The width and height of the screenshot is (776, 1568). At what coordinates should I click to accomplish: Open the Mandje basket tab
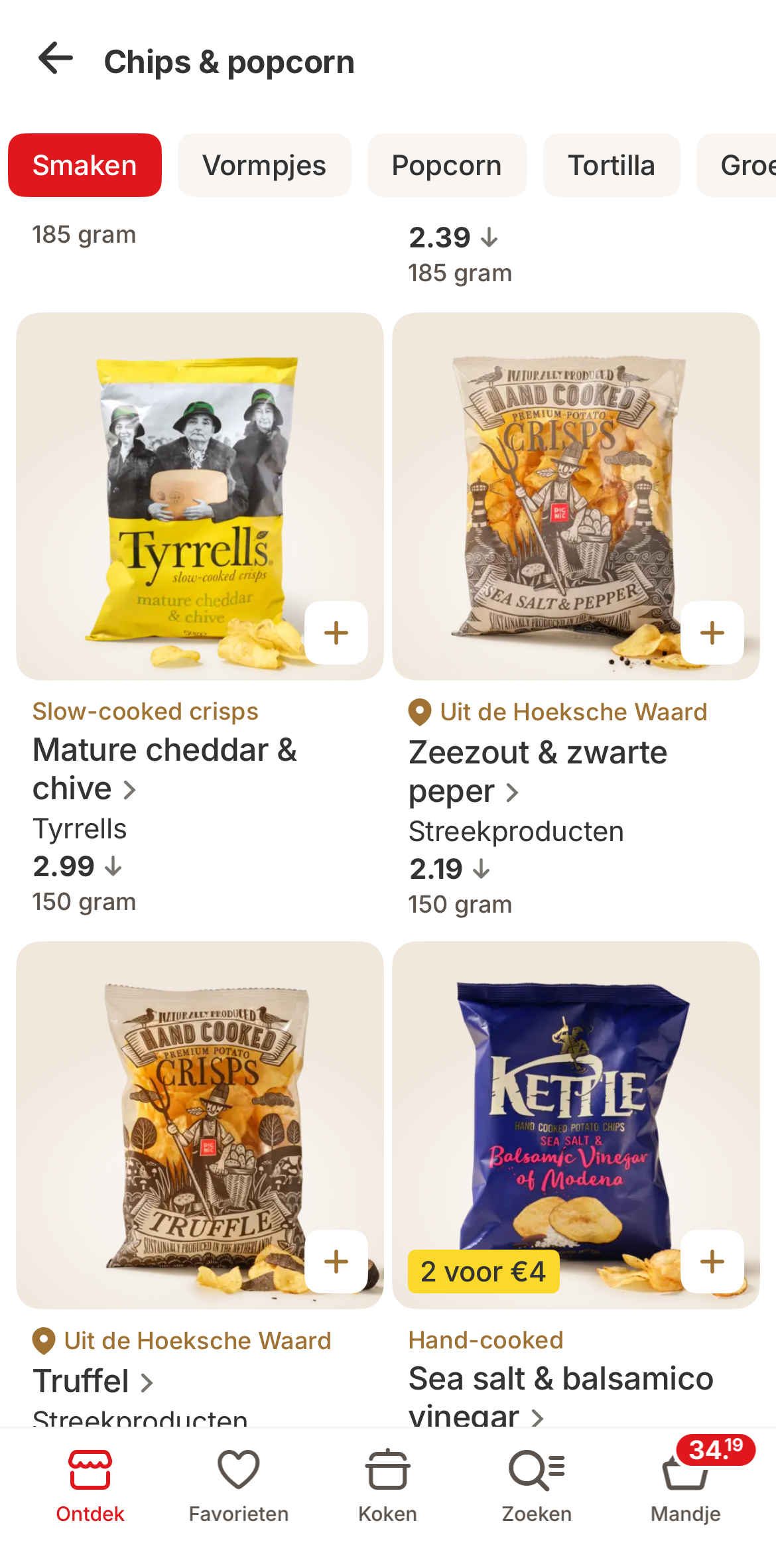point(686,1486)
